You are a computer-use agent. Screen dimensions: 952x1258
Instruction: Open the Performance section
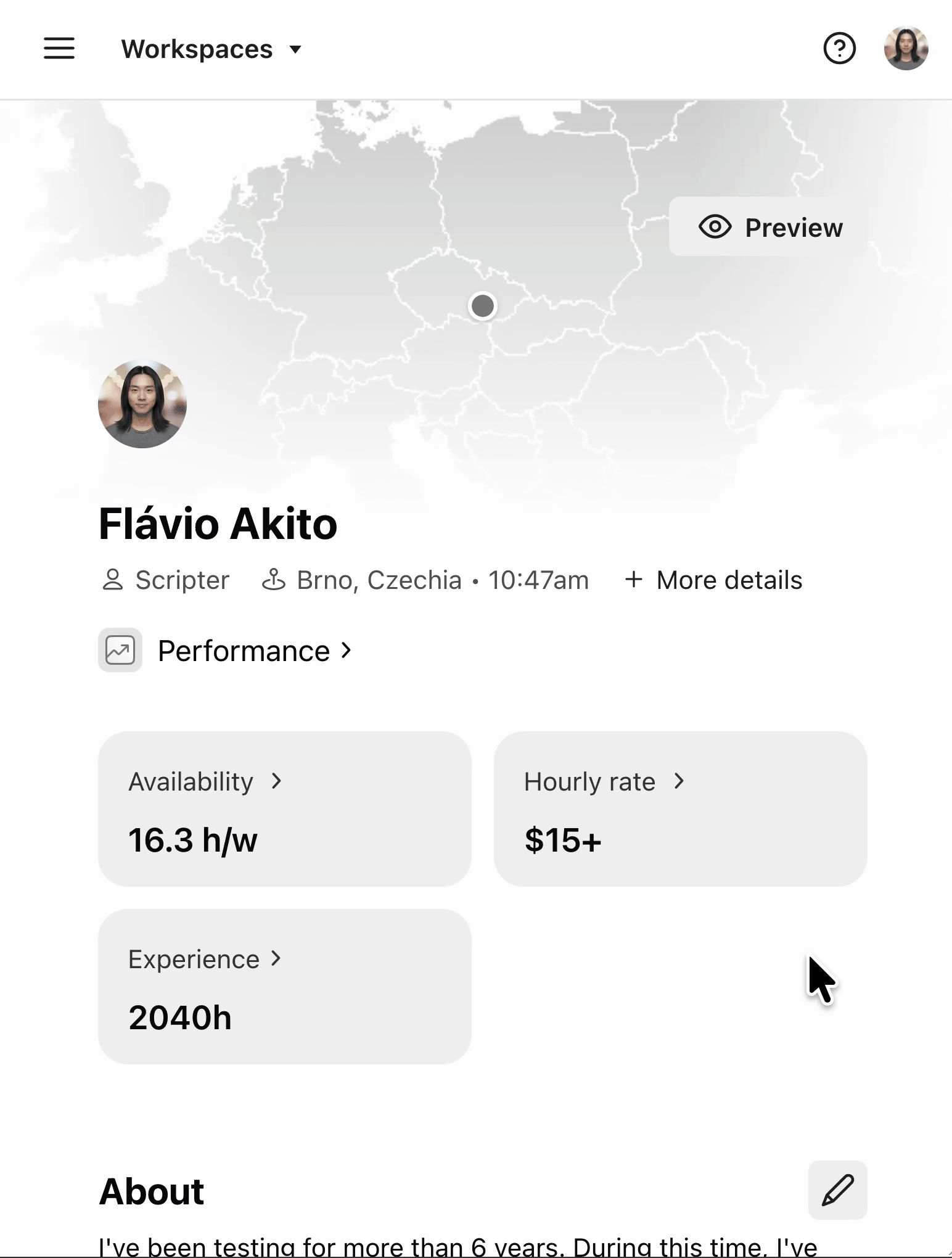pyautogui.click(x=226, y=651)
